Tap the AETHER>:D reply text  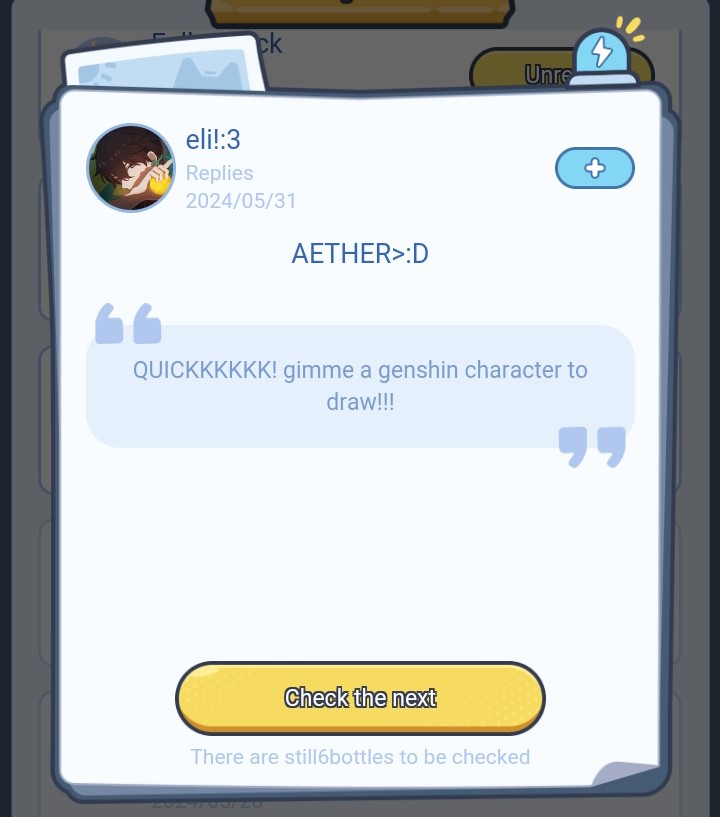point(359,254)
